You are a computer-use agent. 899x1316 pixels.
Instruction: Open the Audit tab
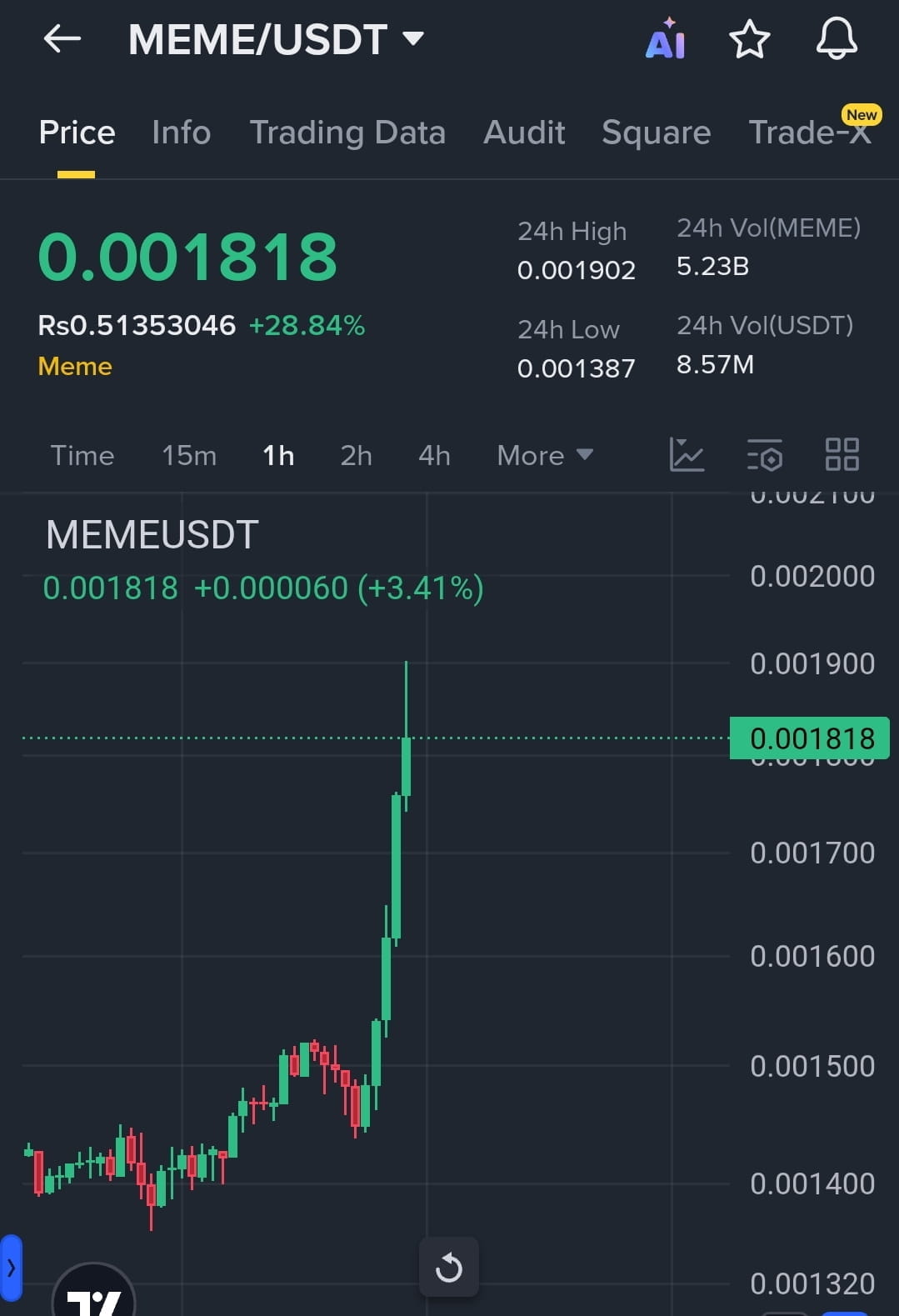524,133
